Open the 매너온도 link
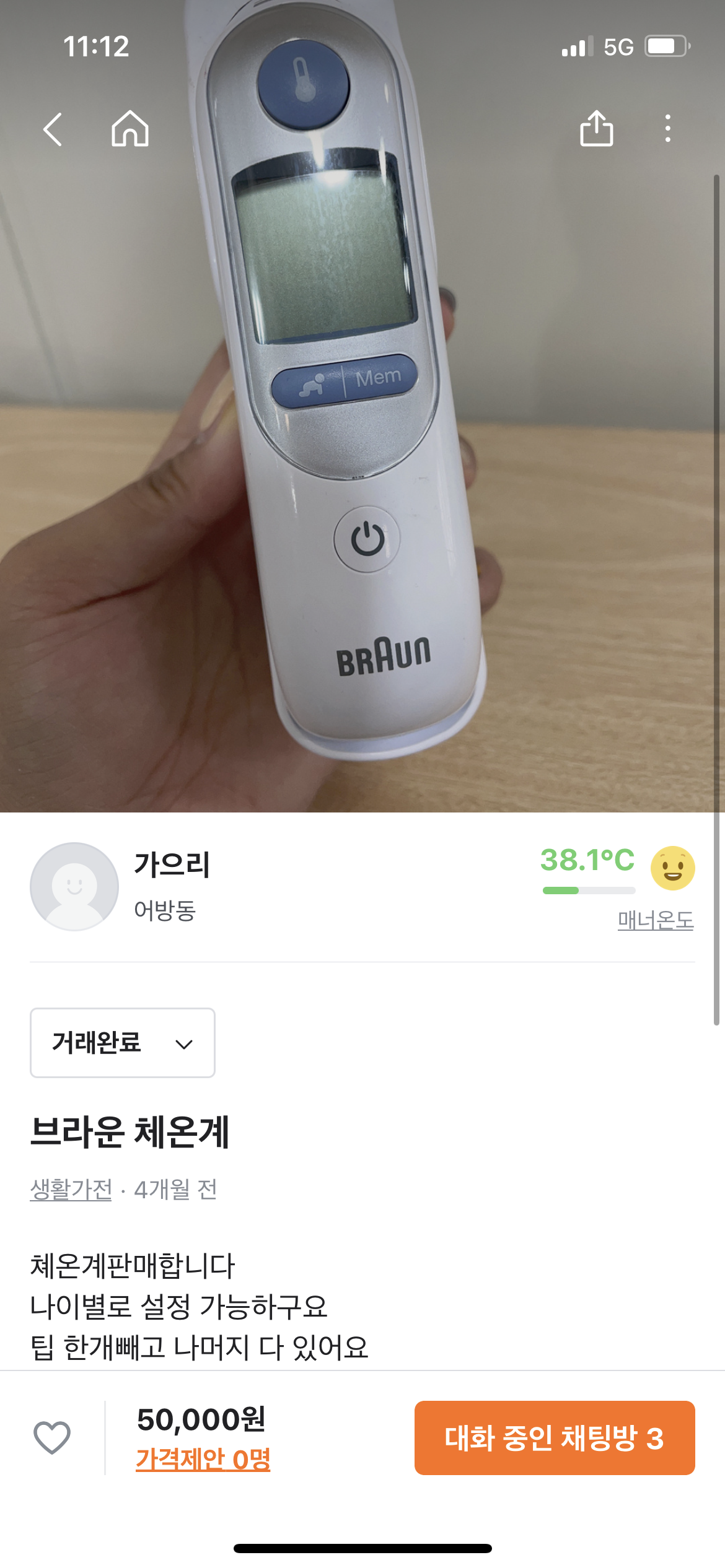725x1568 pixels. [x=655, y=920]
